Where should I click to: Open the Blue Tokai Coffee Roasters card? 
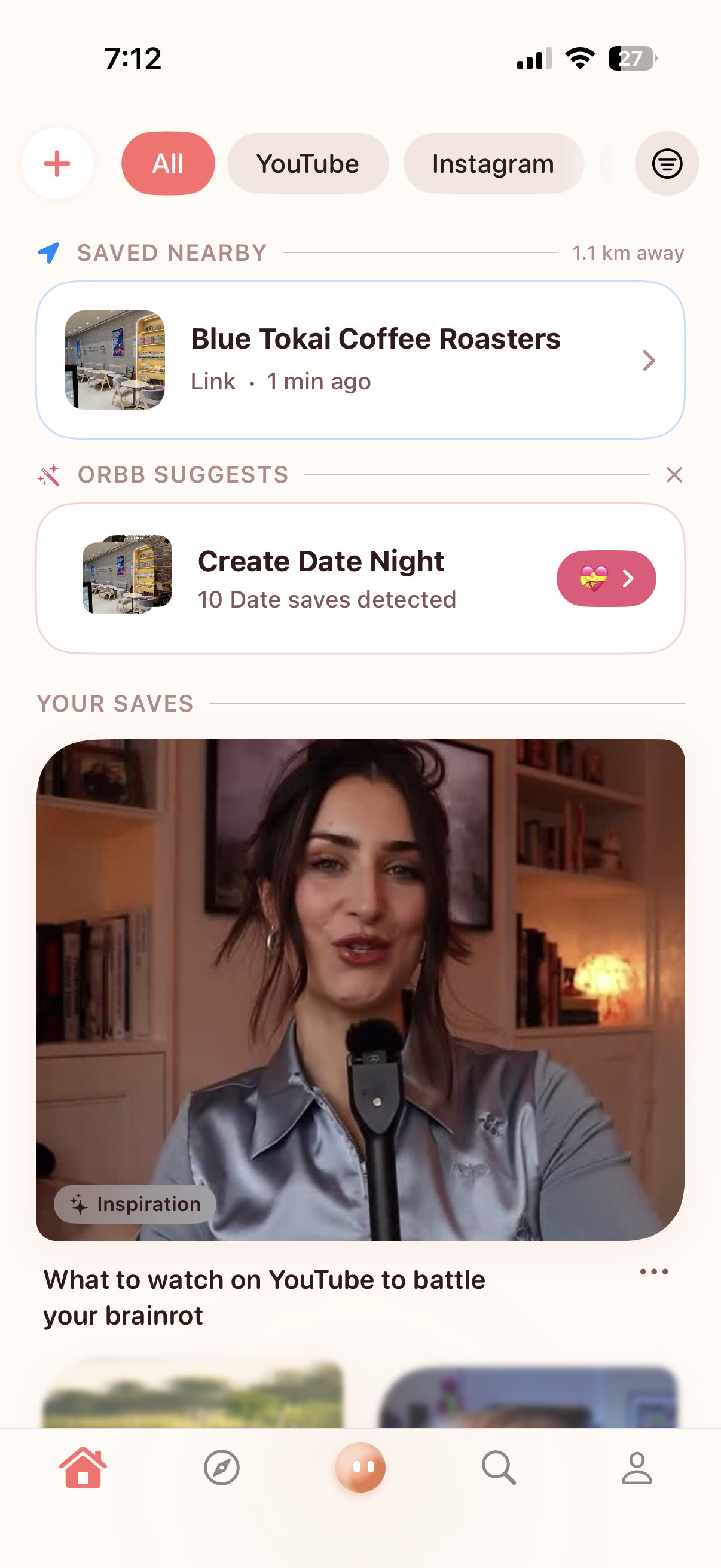click(x=360, y=360)
